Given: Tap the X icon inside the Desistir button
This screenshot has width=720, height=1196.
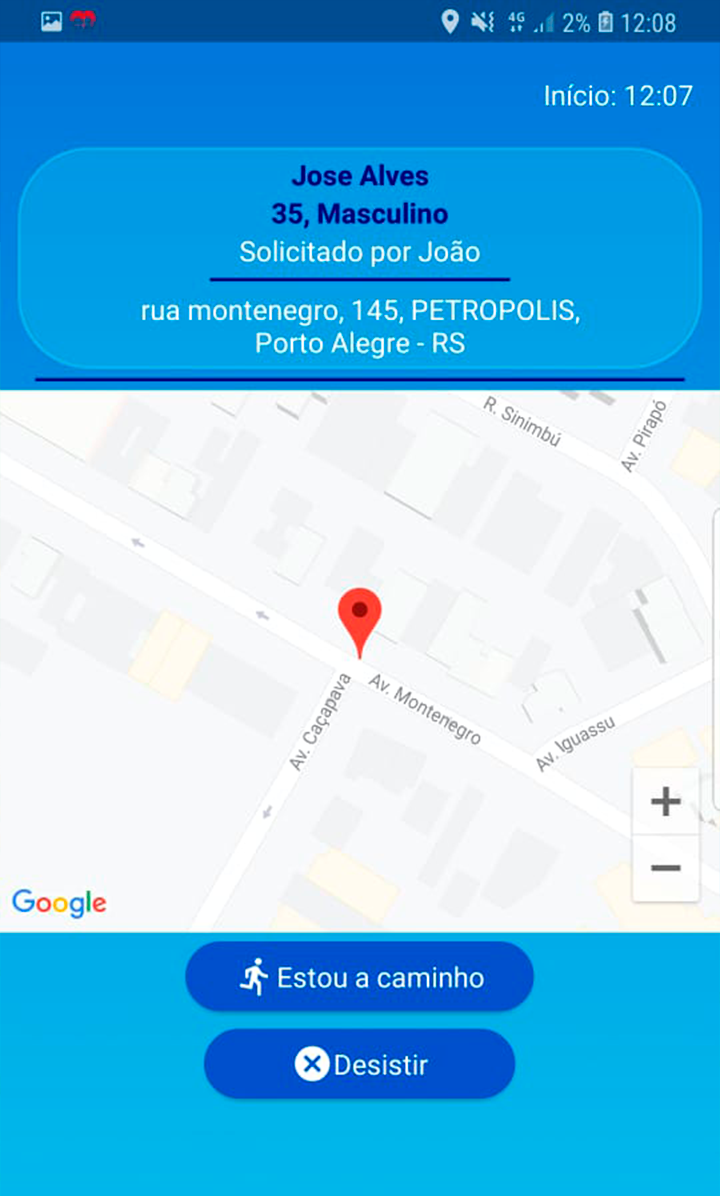Looking at the screenshot, I should pyautogui.click(x=311, y=1064).
